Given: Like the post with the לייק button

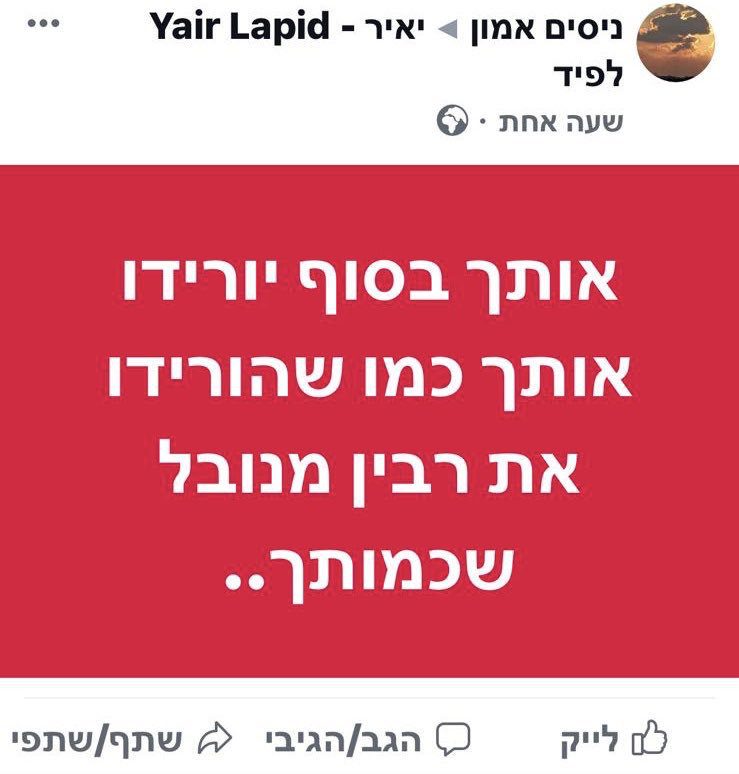Looking at the screenshot, I should pyautogui.click(x=614, y=740).
